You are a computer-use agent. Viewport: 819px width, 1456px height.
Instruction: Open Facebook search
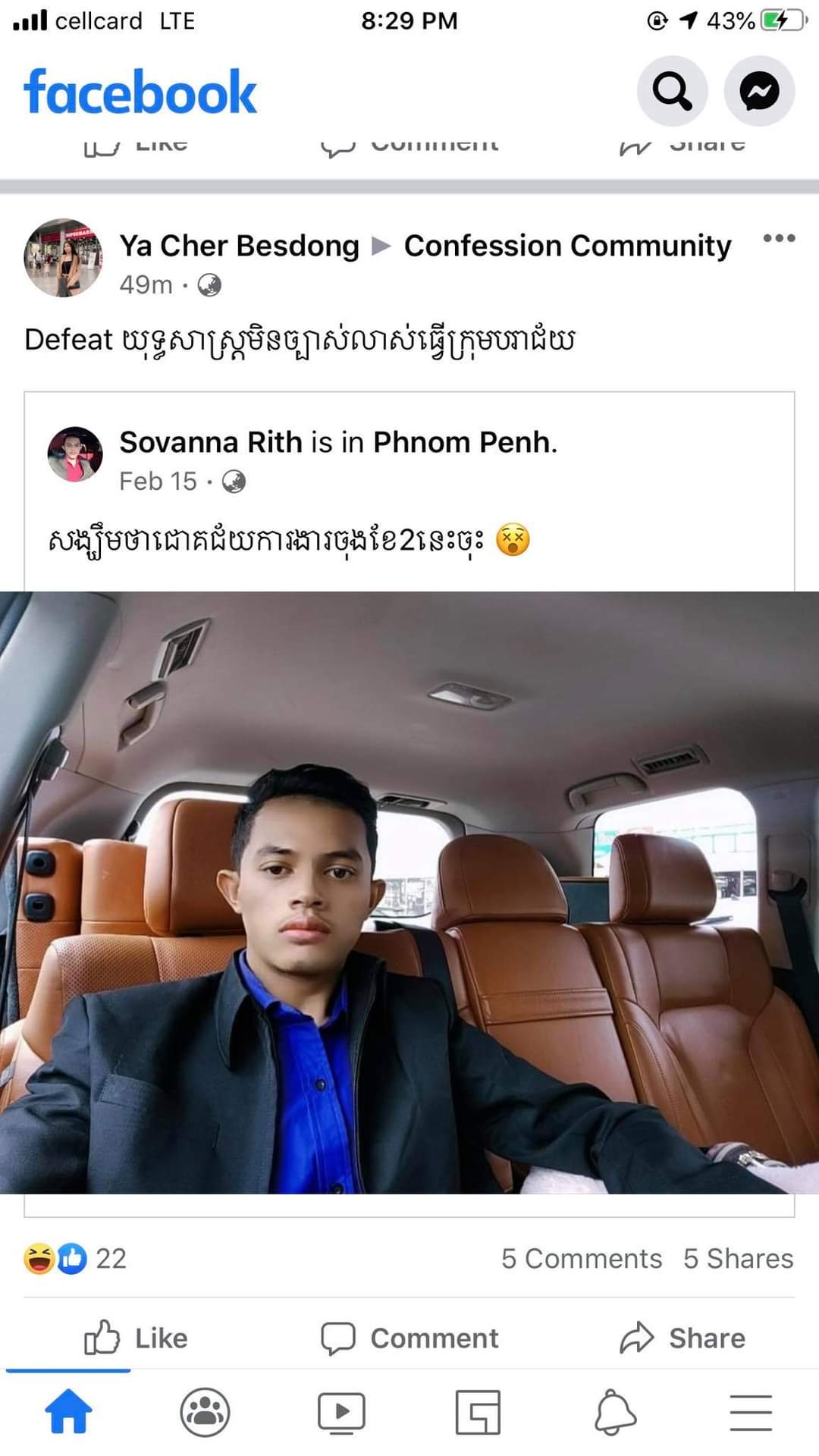pyautogui.click(x=672, y=91)
